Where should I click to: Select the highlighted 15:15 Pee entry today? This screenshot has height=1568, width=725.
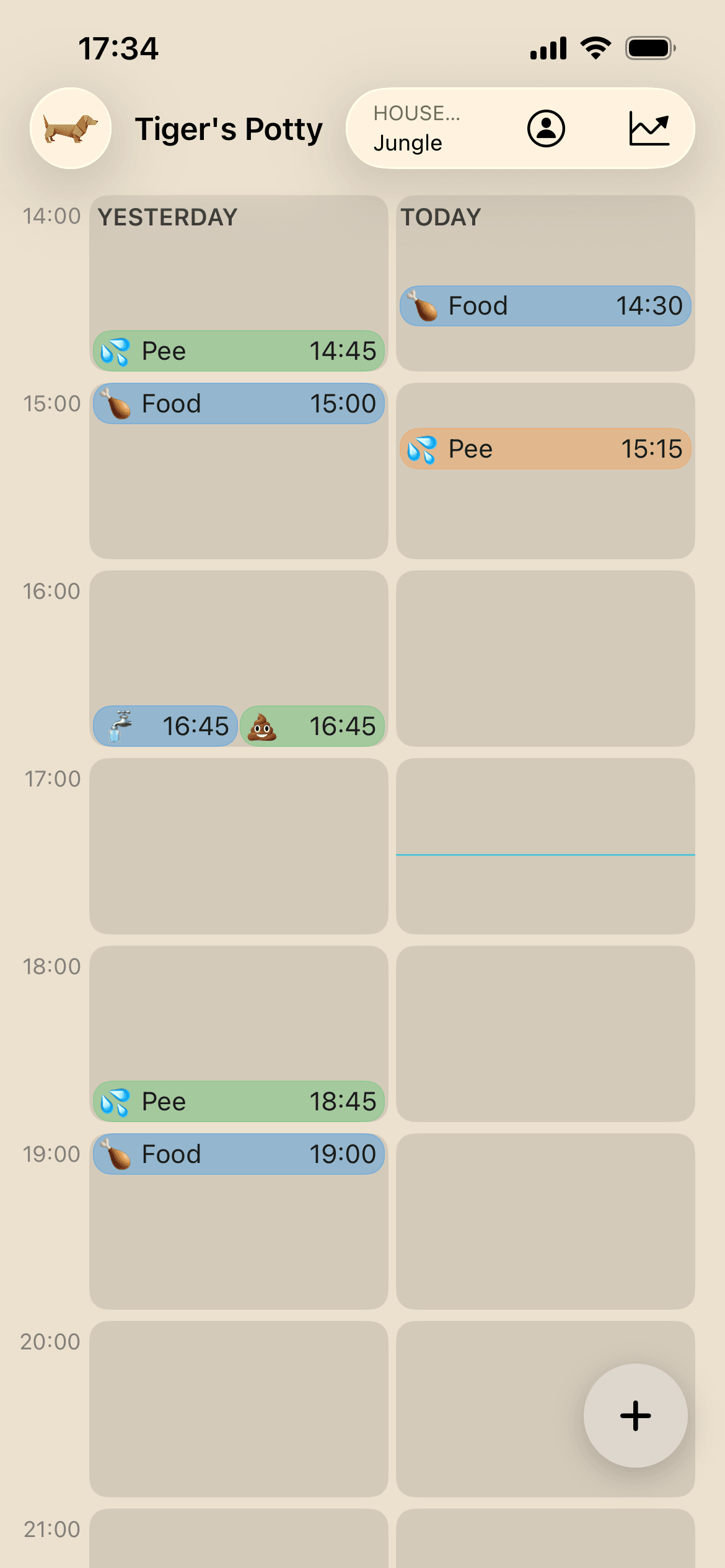click(x=544, y=448)
